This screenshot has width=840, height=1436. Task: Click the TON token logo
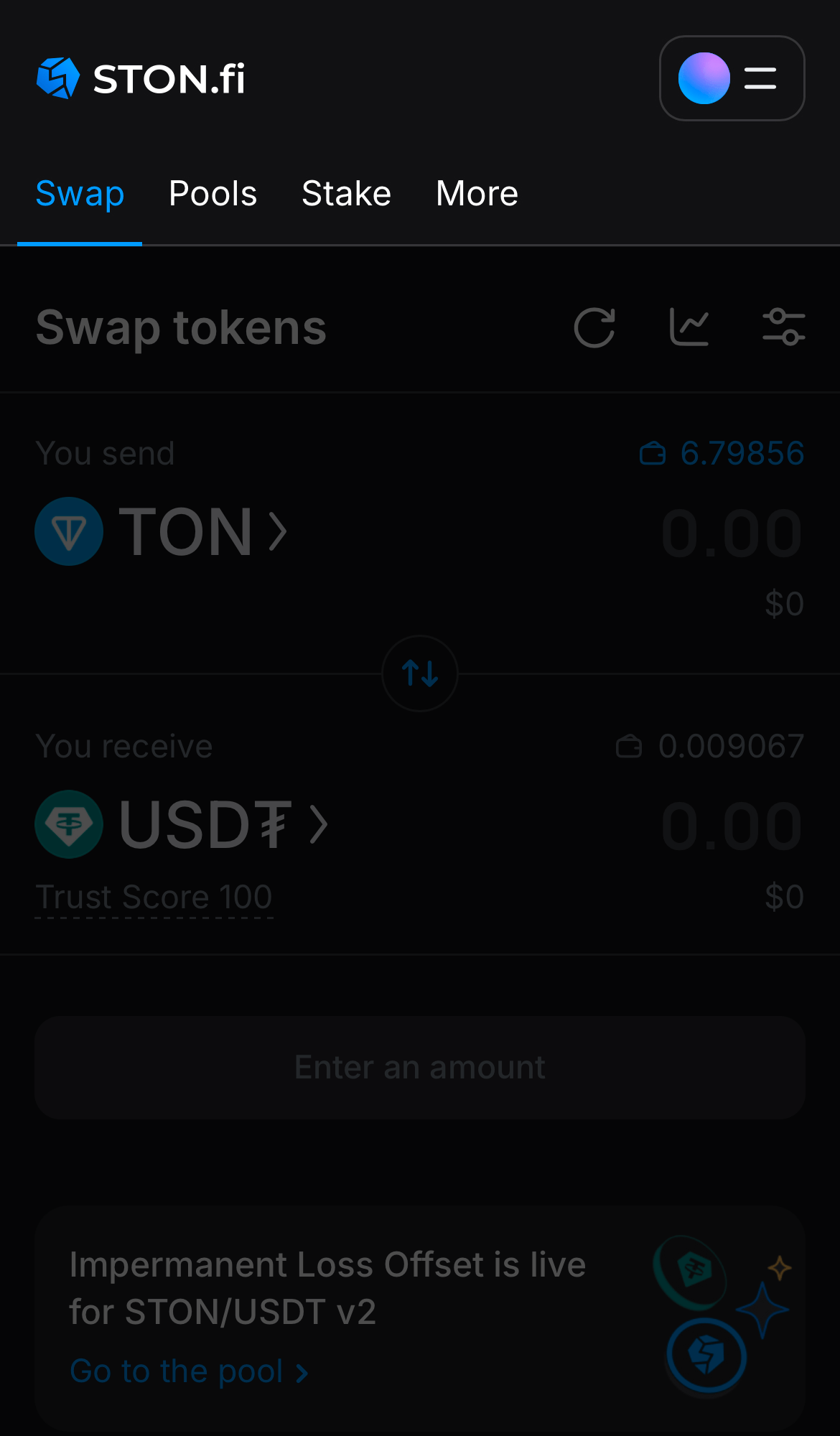point(69,531)
